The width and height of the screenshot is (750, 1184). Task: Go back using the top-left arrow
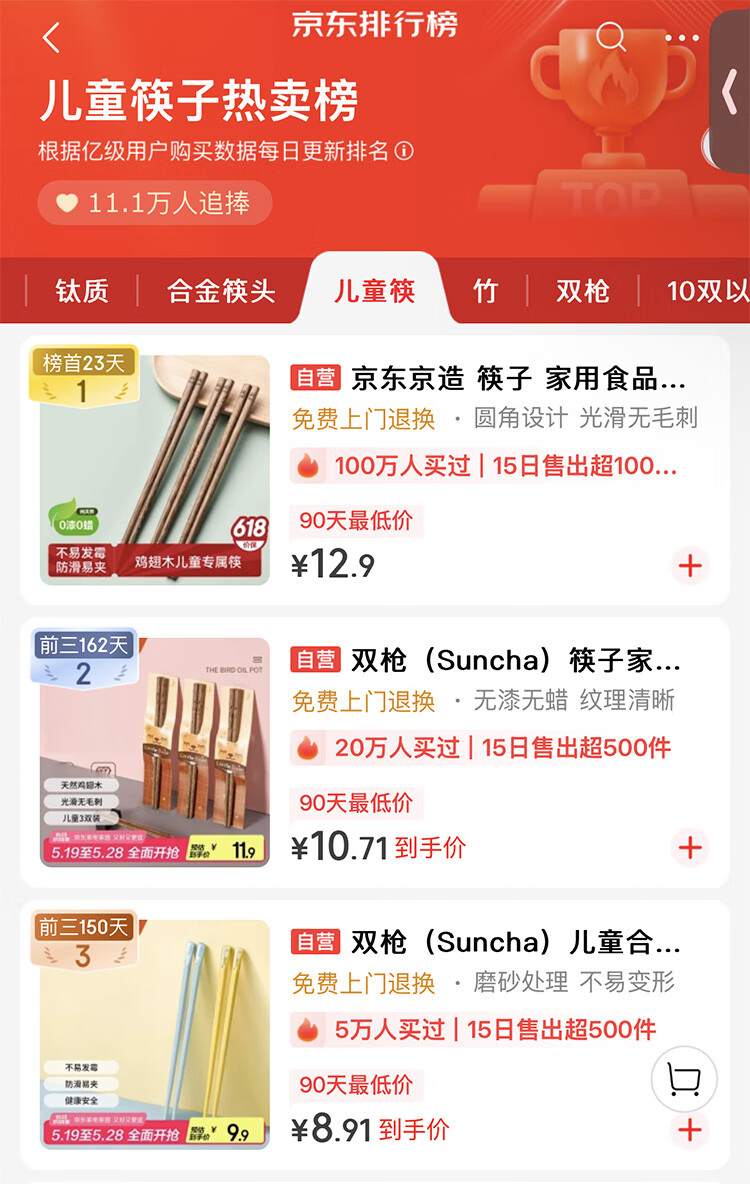point(52,38)
